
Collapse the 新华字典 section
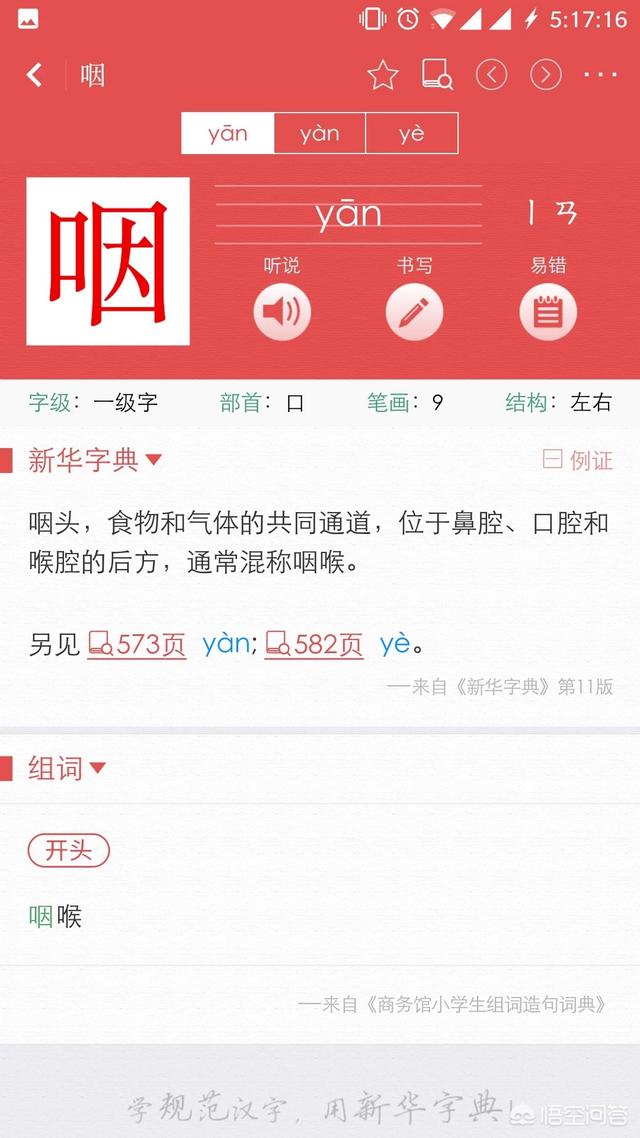coord(95,460)
